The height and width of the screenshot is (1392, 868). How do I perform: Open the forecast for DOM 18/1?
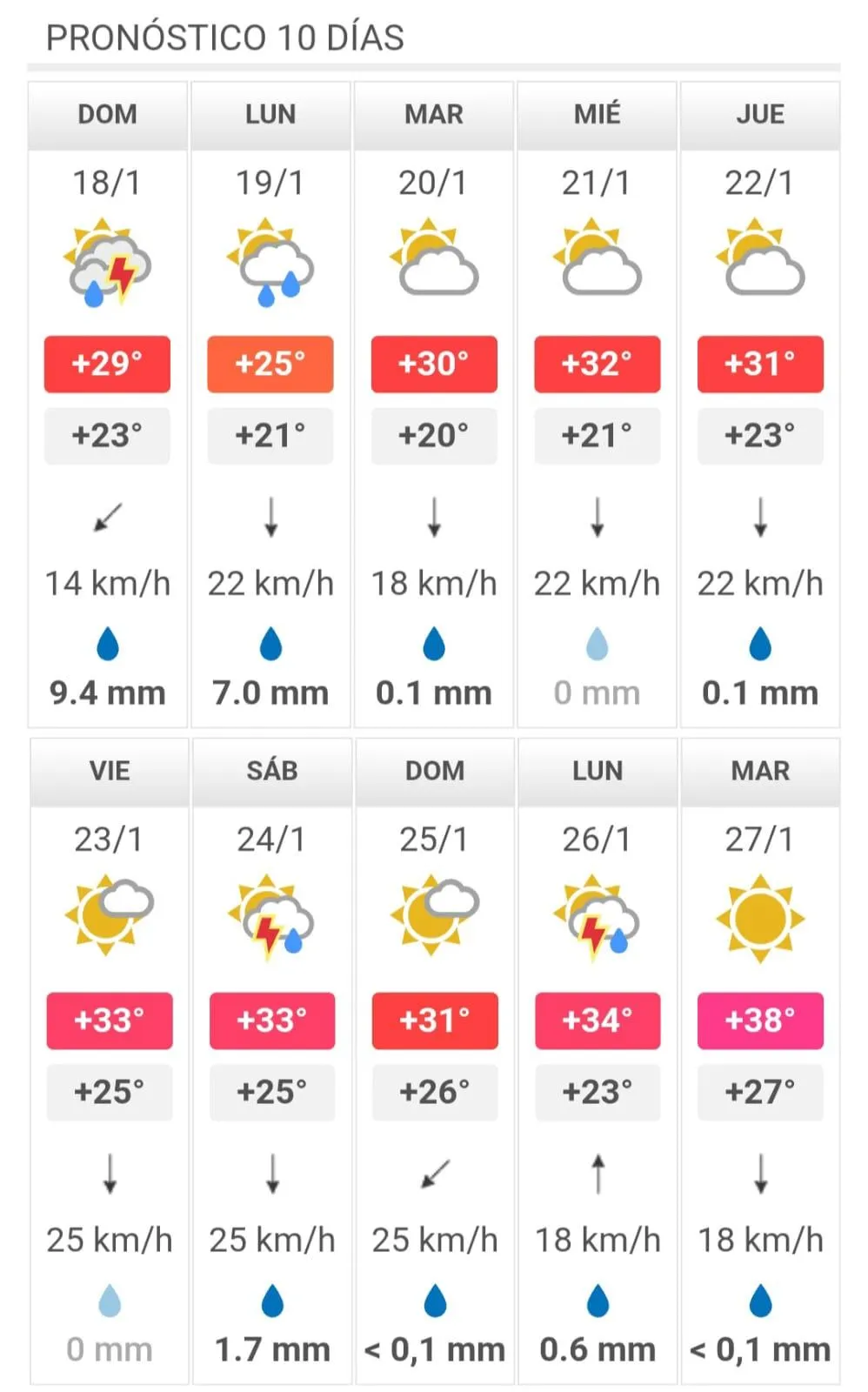click(x=108, y=405)
